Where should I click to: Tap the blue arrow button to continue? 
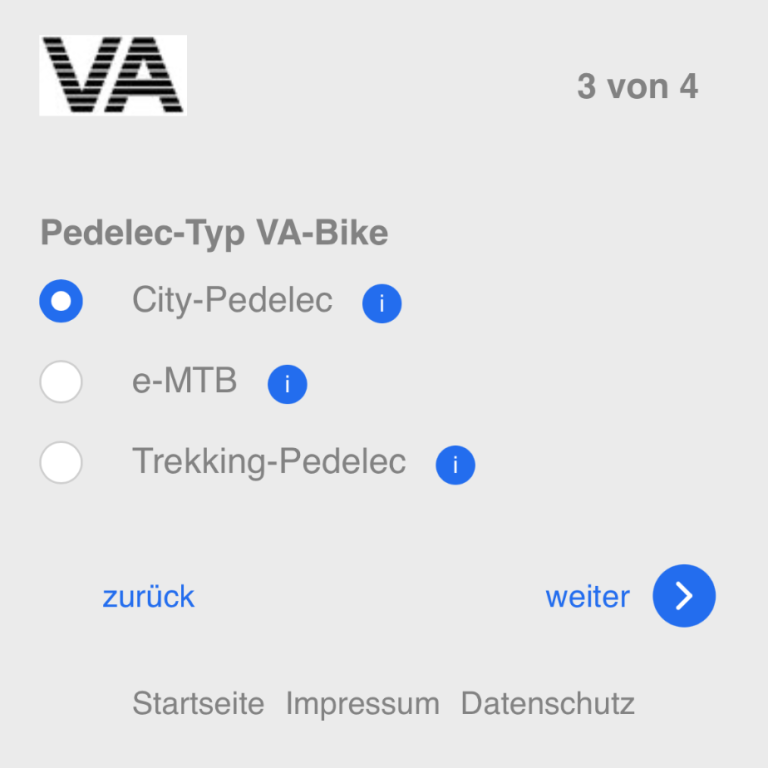[x=684, y=596]
